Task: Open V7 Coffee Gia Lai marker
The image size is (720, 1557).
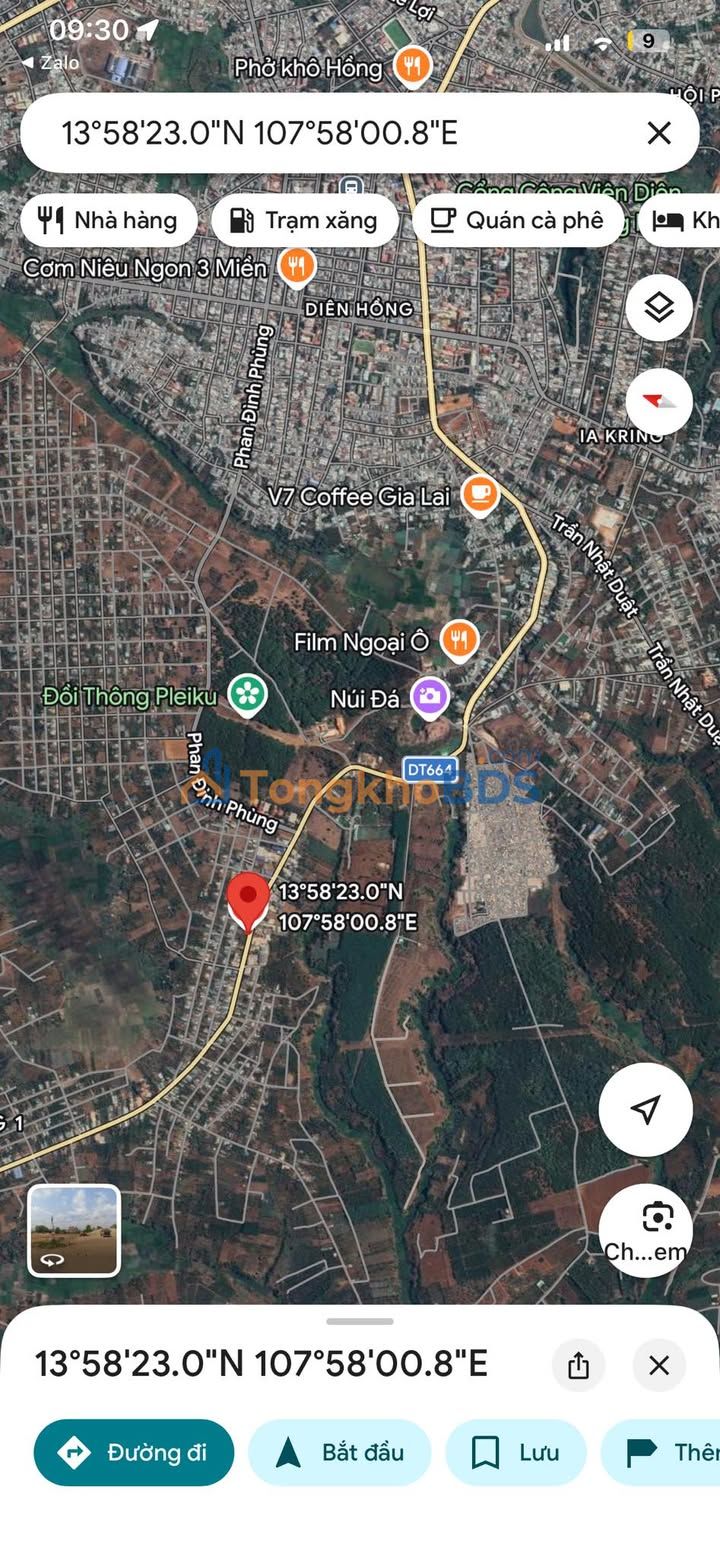Action: [480, 495]
